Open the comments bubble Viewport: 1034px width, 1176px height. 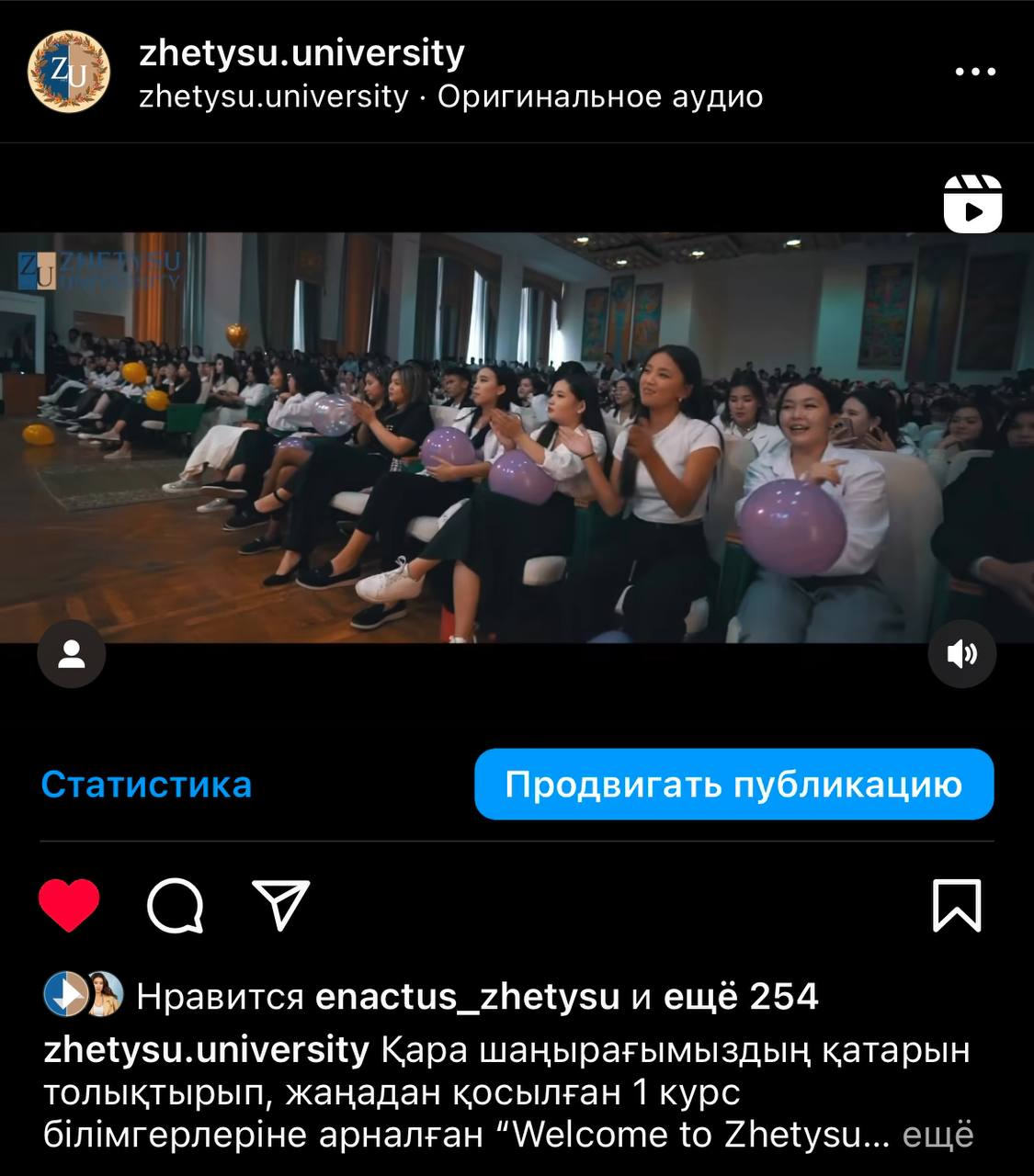coord(175,906)
